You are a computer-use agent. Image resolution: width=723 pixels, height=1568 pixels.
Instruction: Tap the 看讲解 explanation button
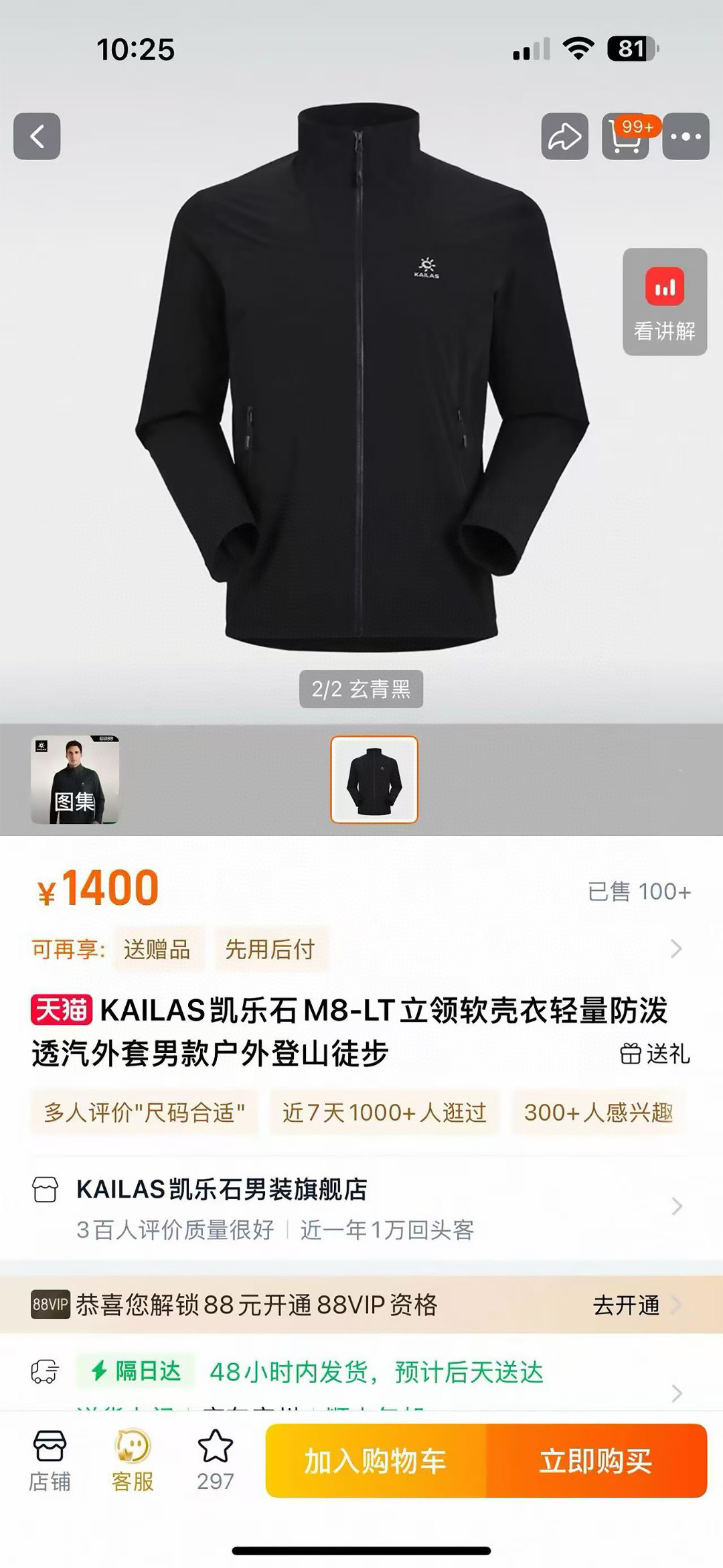coord(664,301)
